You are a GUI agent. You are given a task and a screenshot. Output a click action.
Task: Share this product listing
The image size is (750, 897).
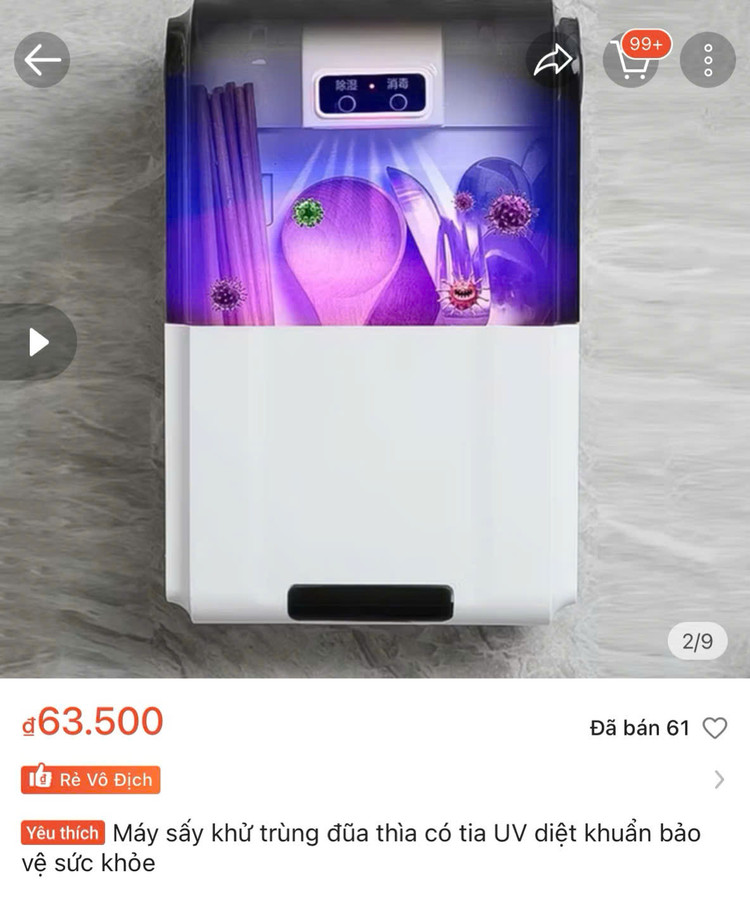click(x=552, y=60)
